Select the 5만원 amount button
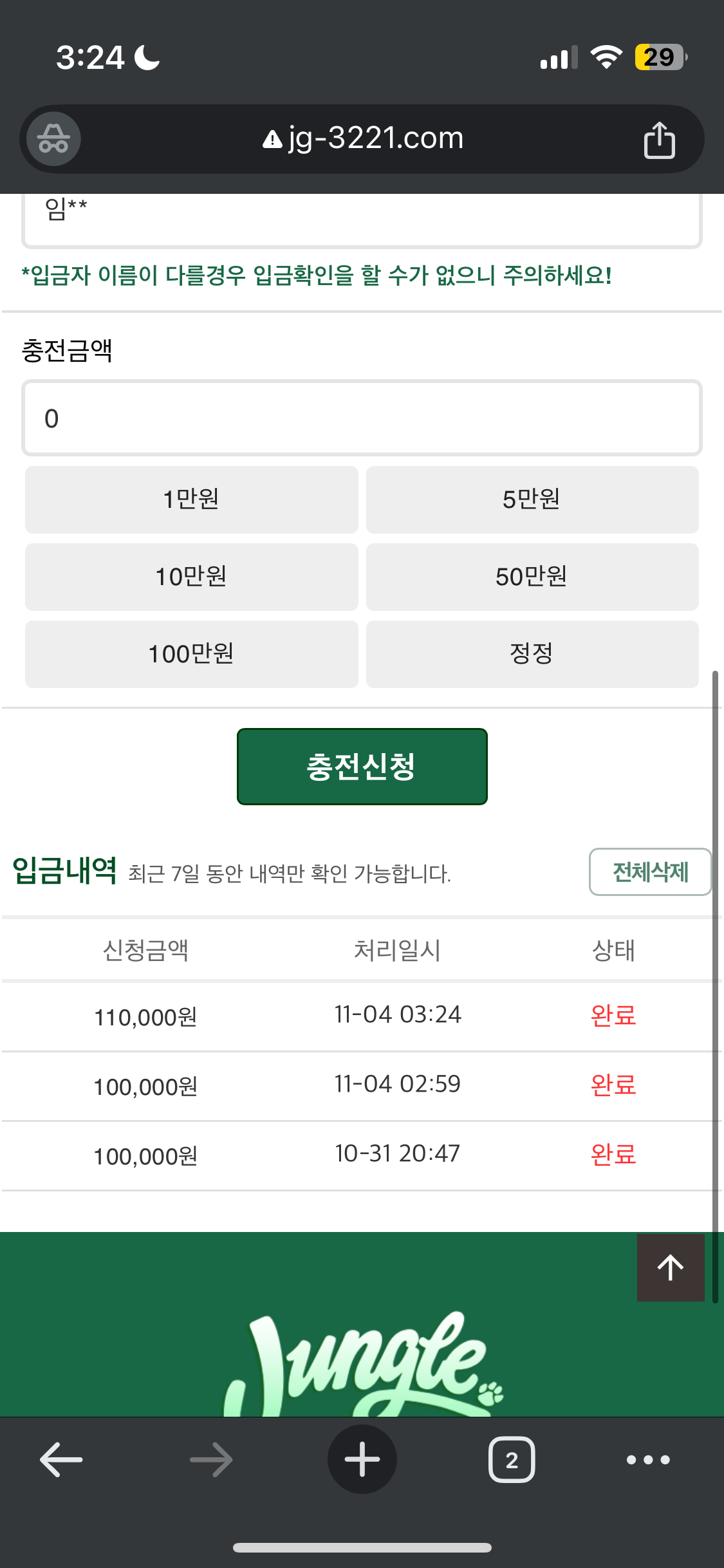 (532, 499)
